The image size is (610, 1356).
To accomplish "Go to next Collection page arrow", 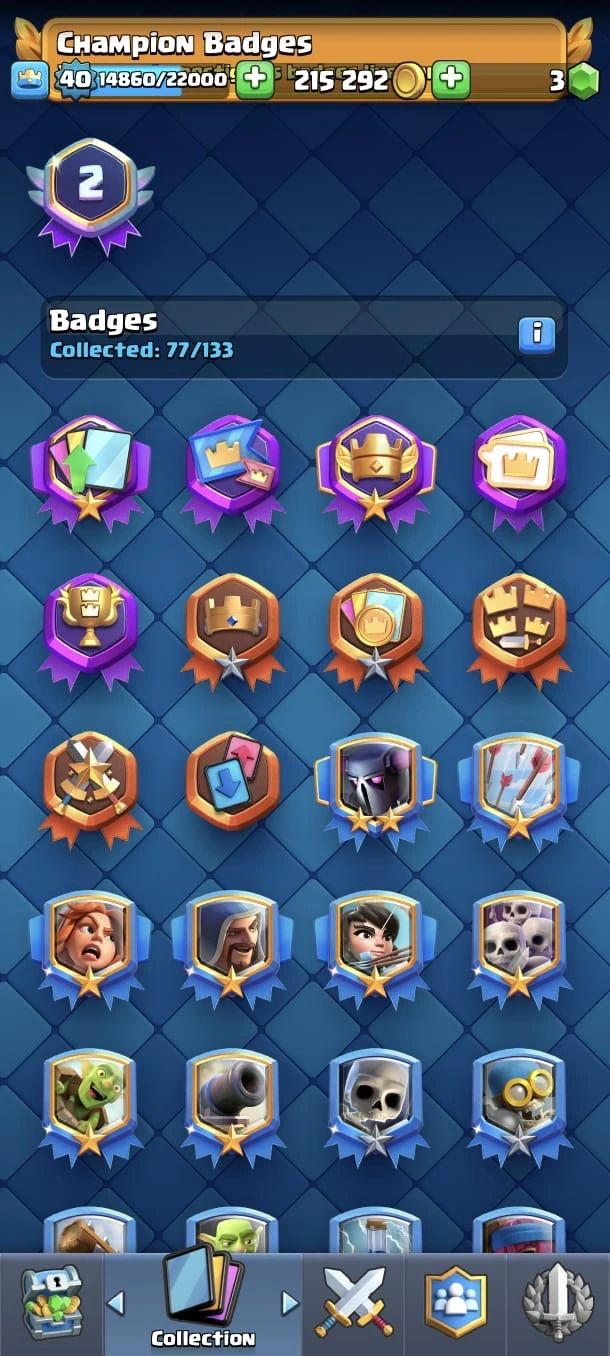I will click(x=290, y=1302).
